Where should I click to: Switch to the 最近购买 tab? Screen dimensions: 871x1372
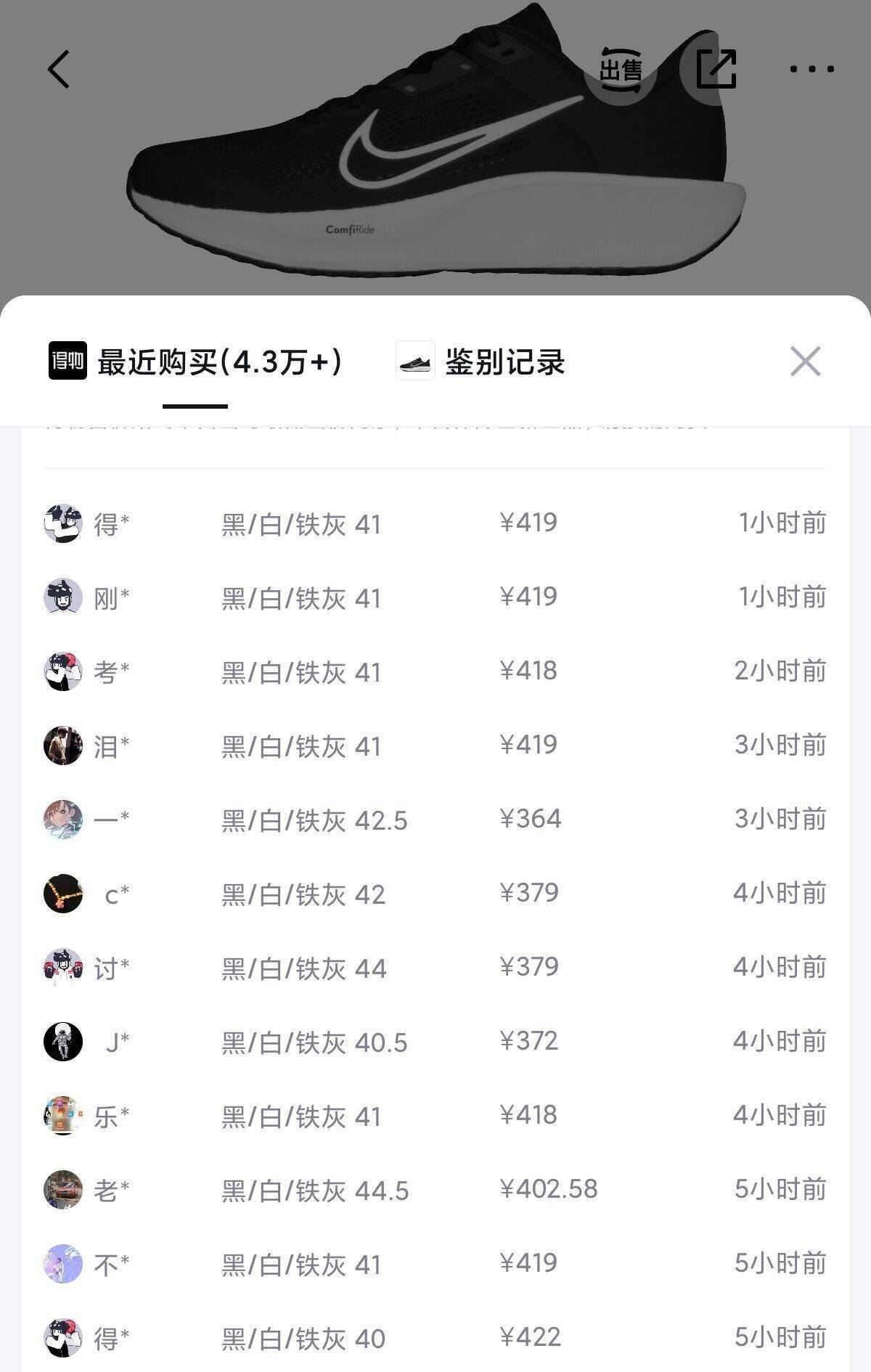click(196, 362)
